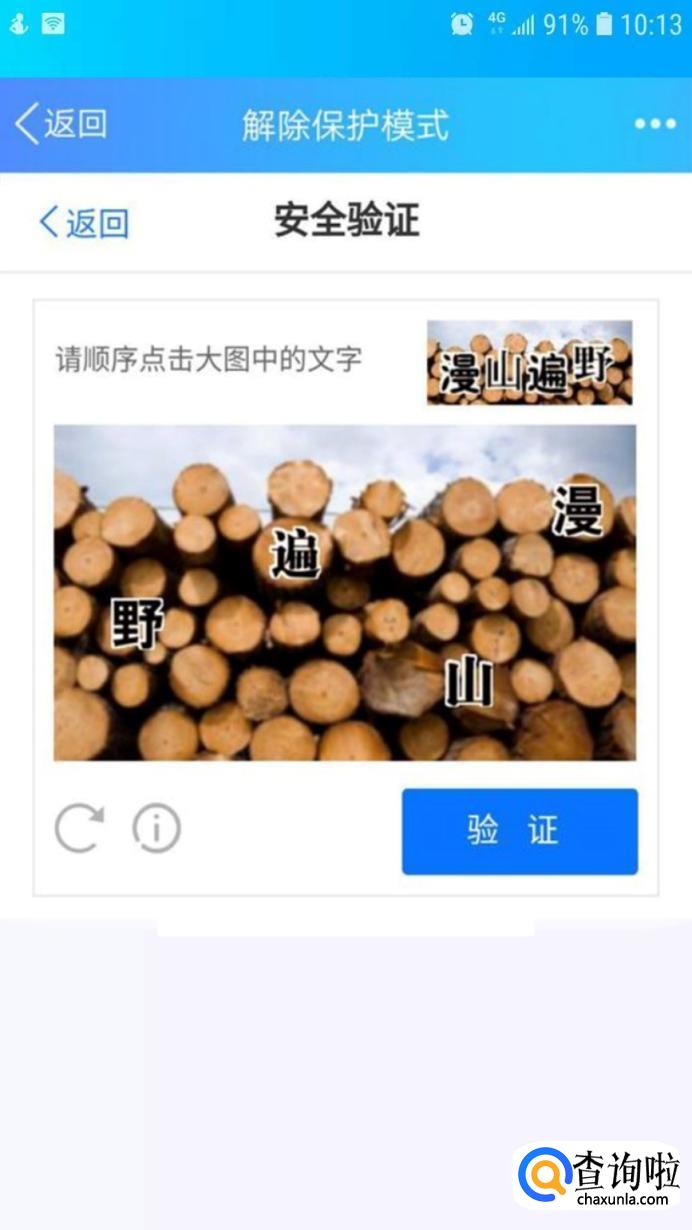This screenshot has width=692, height=1230.
Task: Open the captcha info icon
Action: click(157, 829)
